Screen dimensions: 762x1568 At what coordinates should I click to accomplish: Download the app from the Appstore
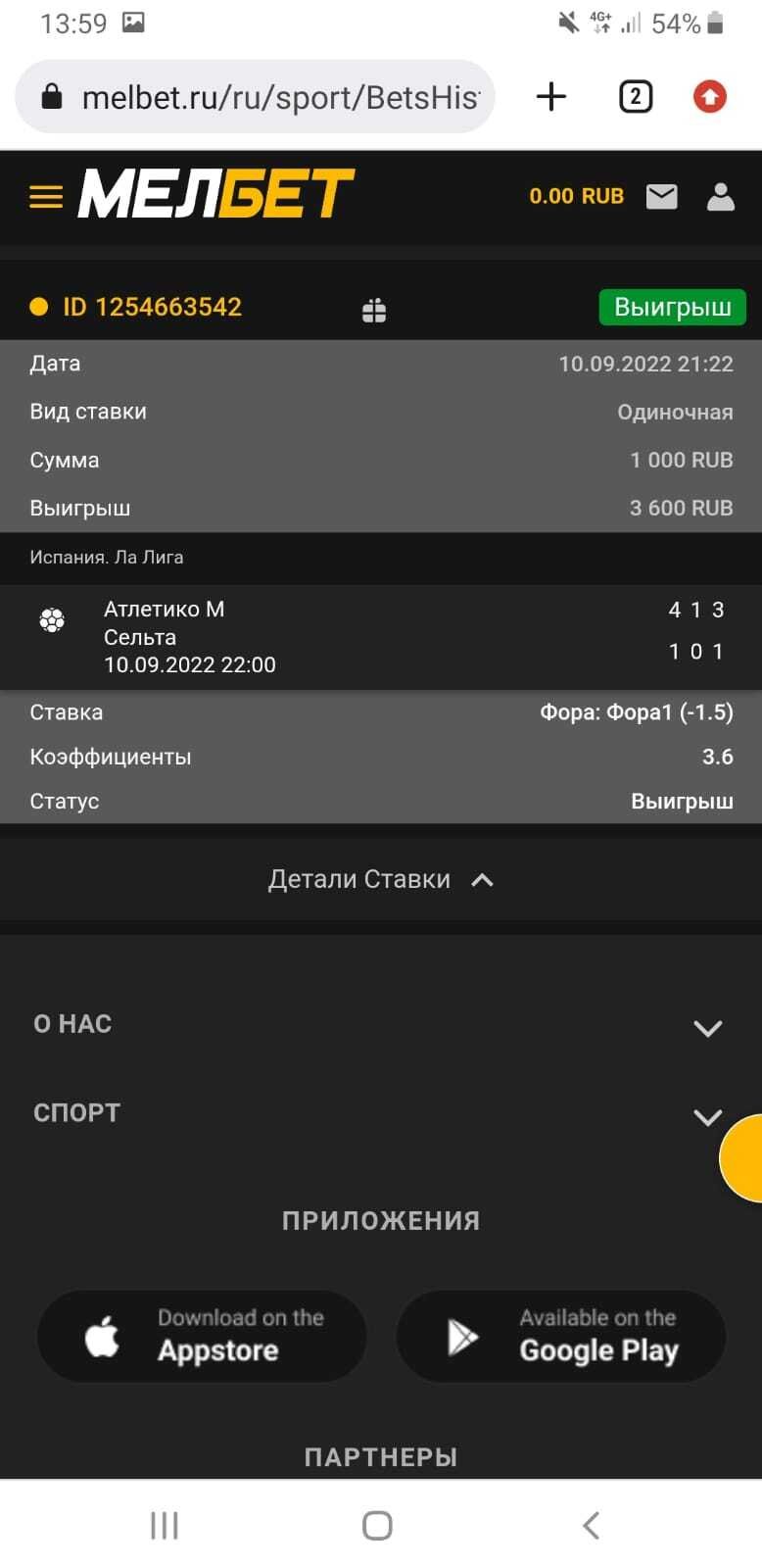point(202,1336)
